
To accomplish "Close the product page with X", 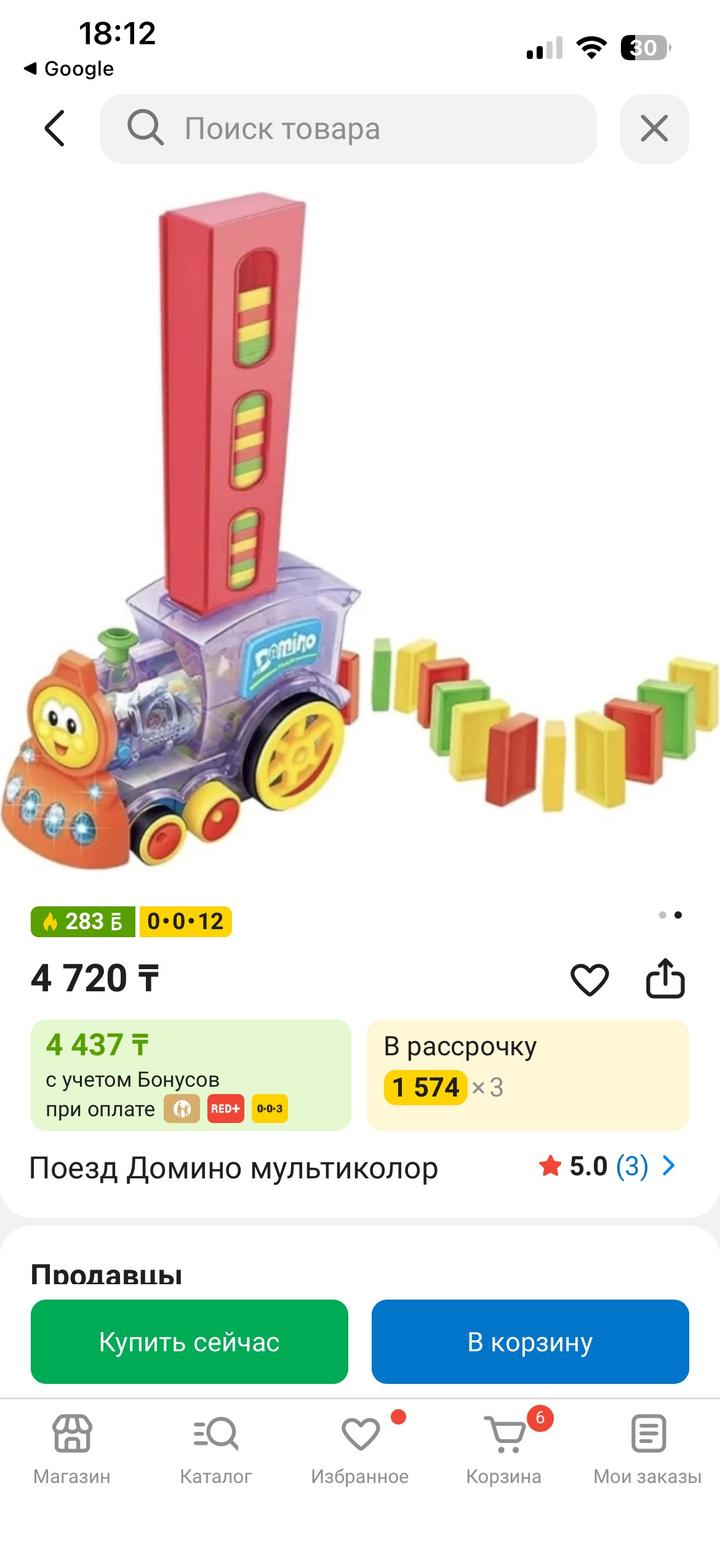I will click(x=654, y=128).
